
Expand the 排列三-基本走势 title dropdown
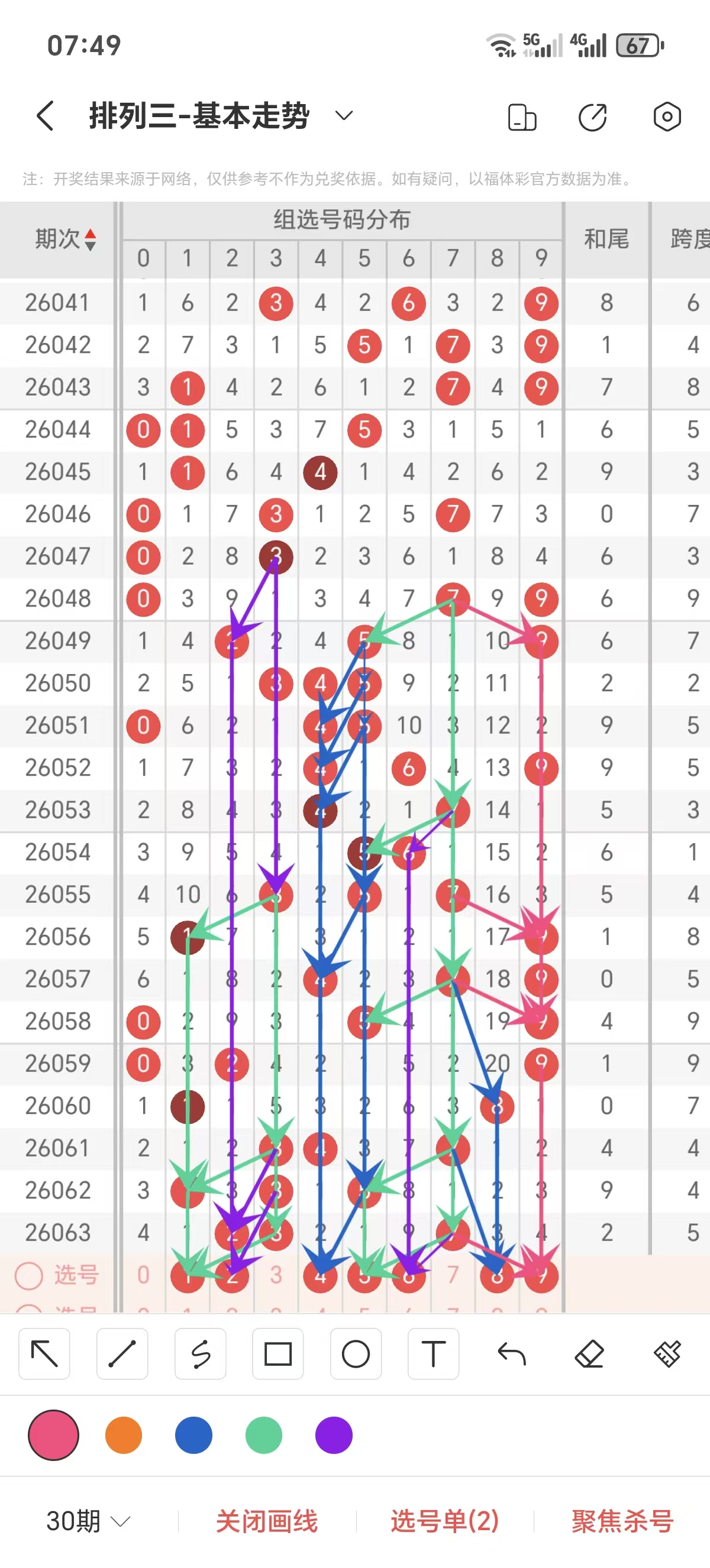point(344,116)
